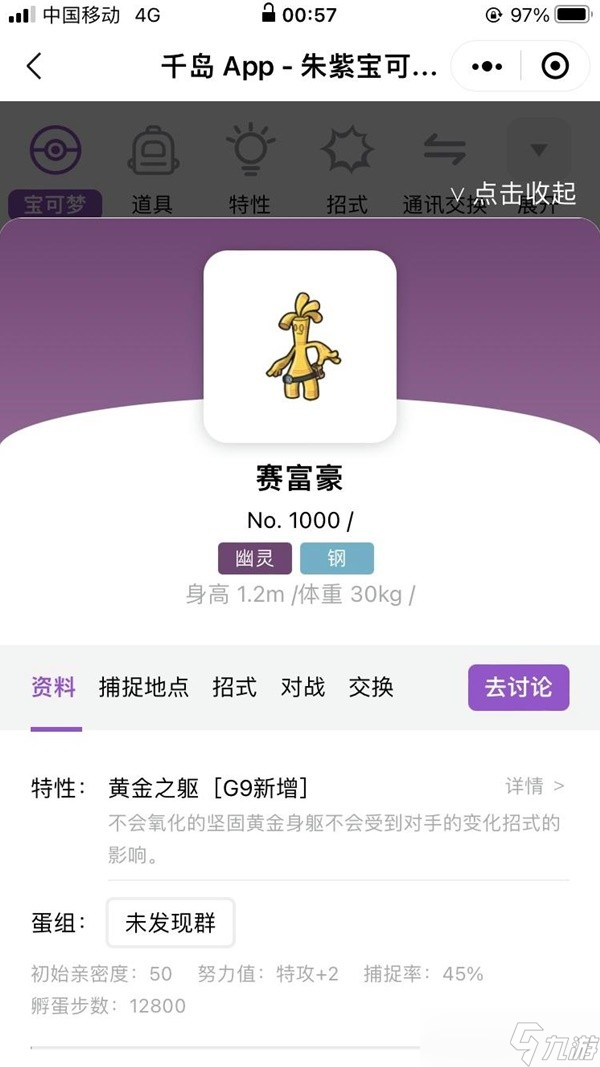This screenshot has height=1067, width=600.
Task: Select the 资料 tab
Action: [54, 688]
